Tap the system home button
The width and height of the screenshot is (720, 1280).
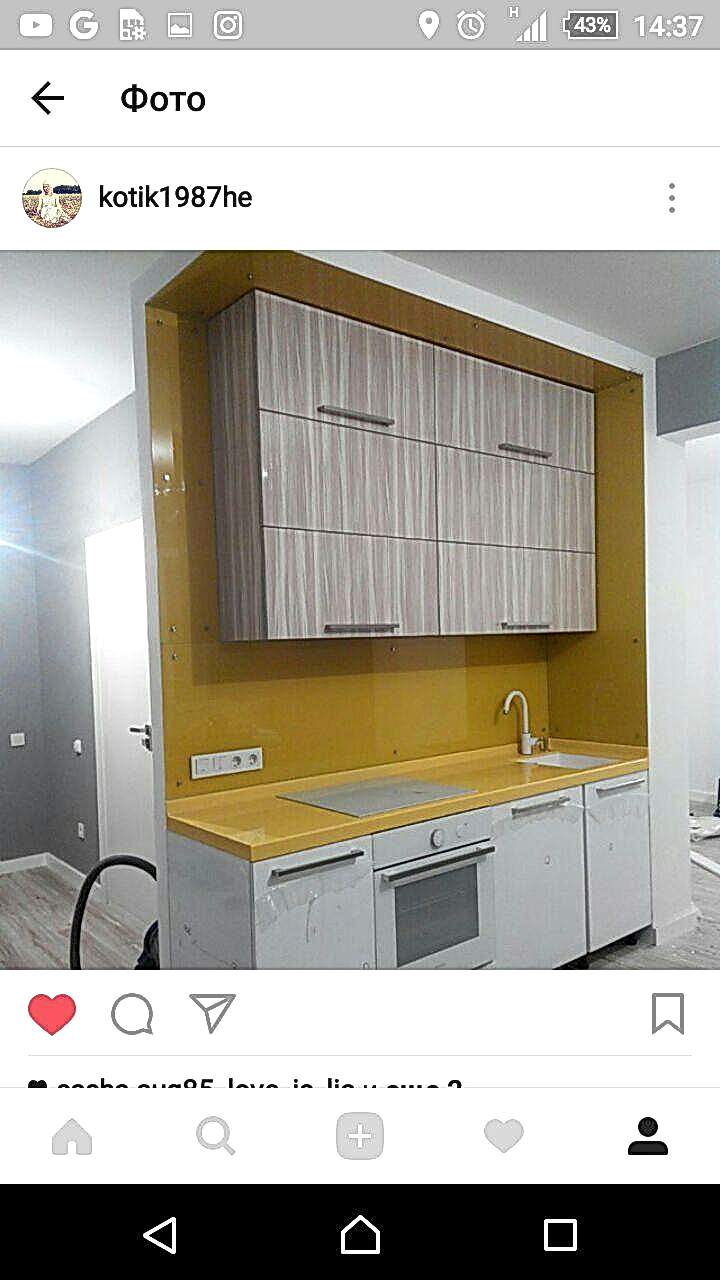coord(360,1235)
